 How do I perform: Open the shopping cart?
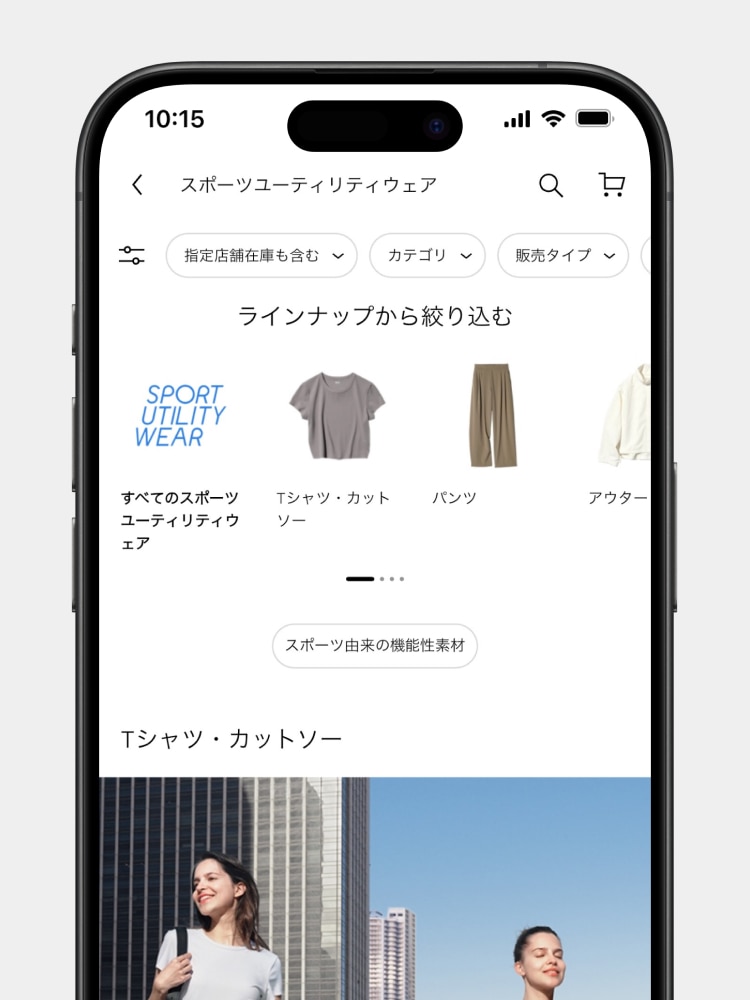[x=611, y=185]
